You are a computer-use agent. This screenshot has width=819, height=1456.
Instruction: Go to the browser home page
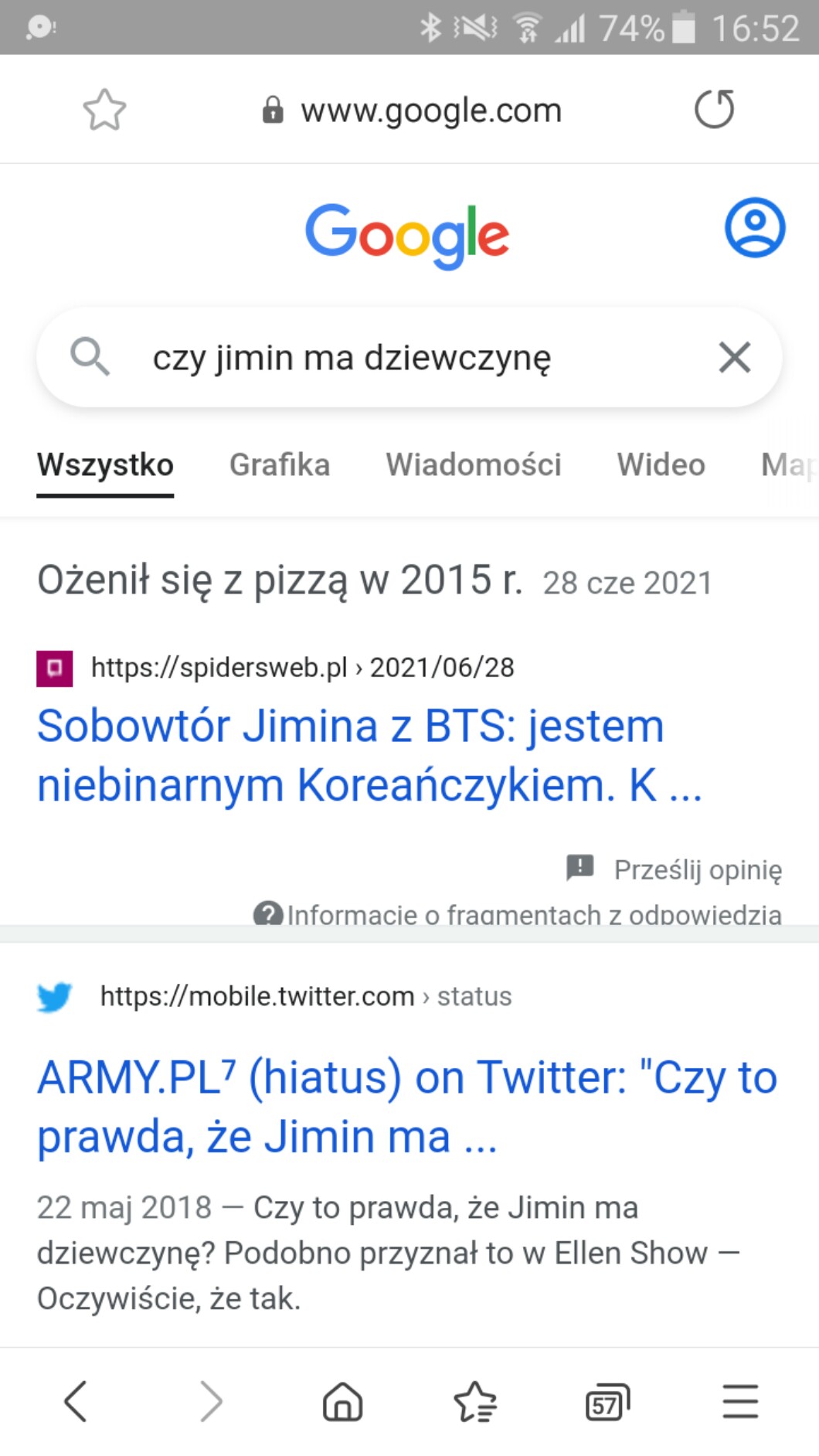coord(342,1401)
